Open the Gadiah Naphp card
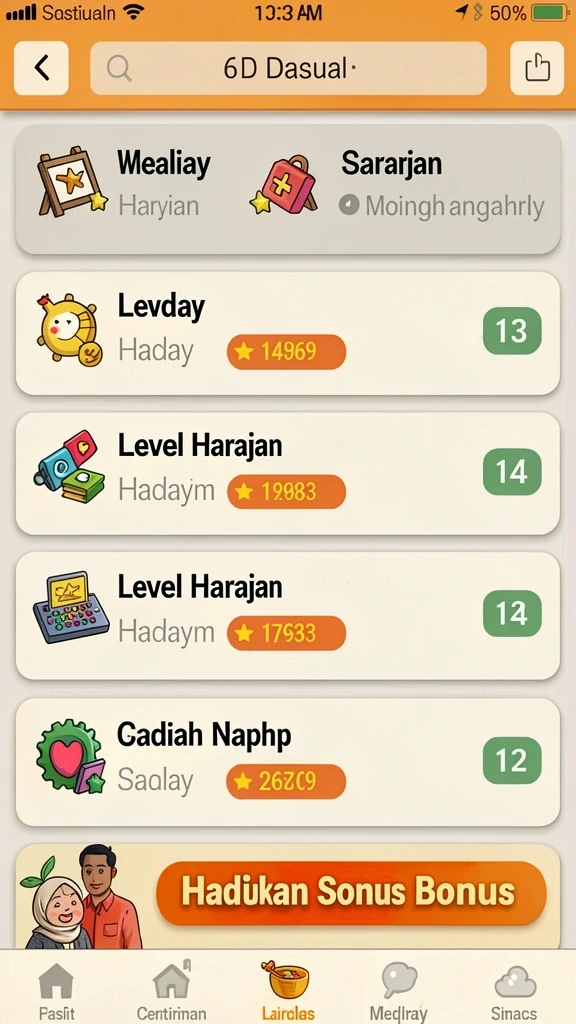The width and height of the screenshot is (576, 1024). [x=288, y=762]
